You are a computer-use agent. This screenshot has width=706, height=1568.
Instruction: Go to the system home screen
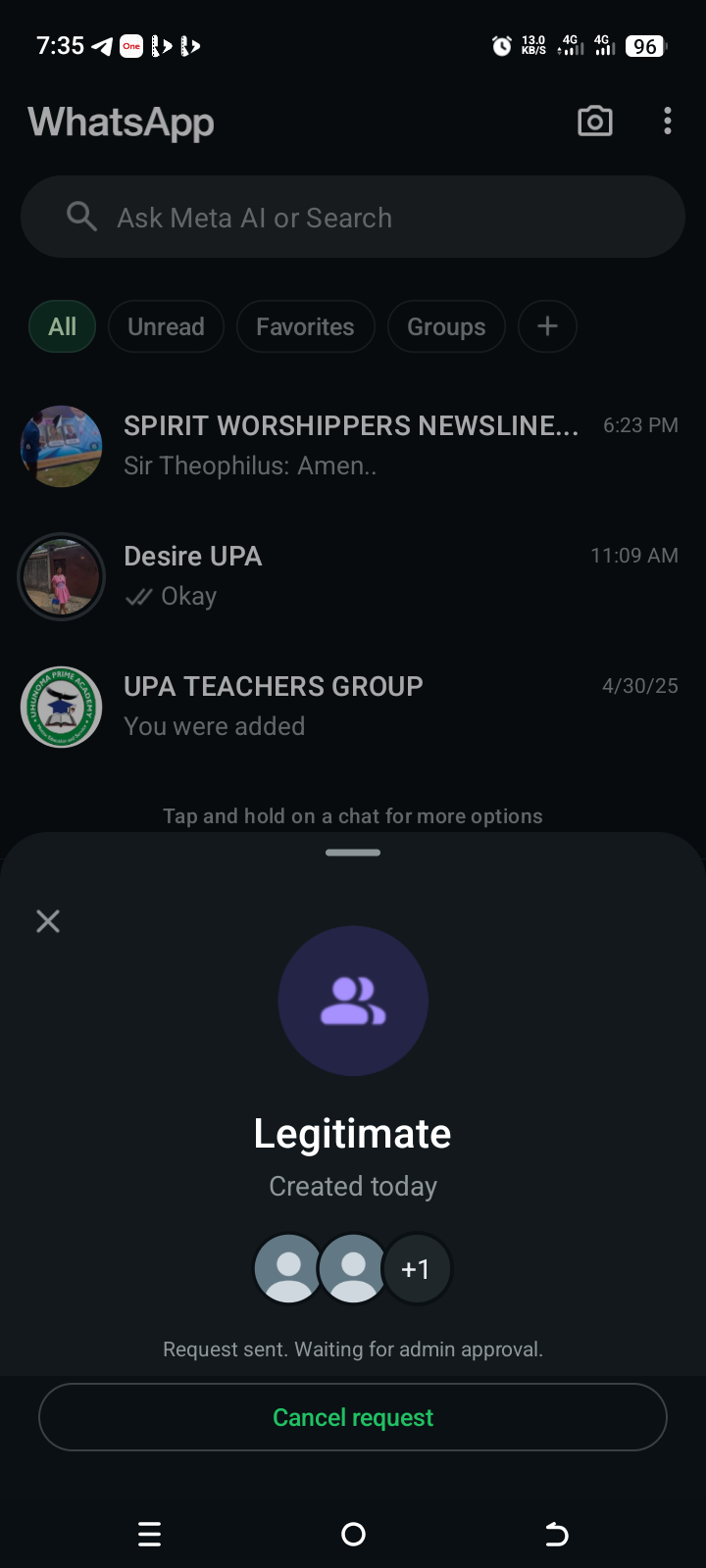click(x=353, y=1534)
